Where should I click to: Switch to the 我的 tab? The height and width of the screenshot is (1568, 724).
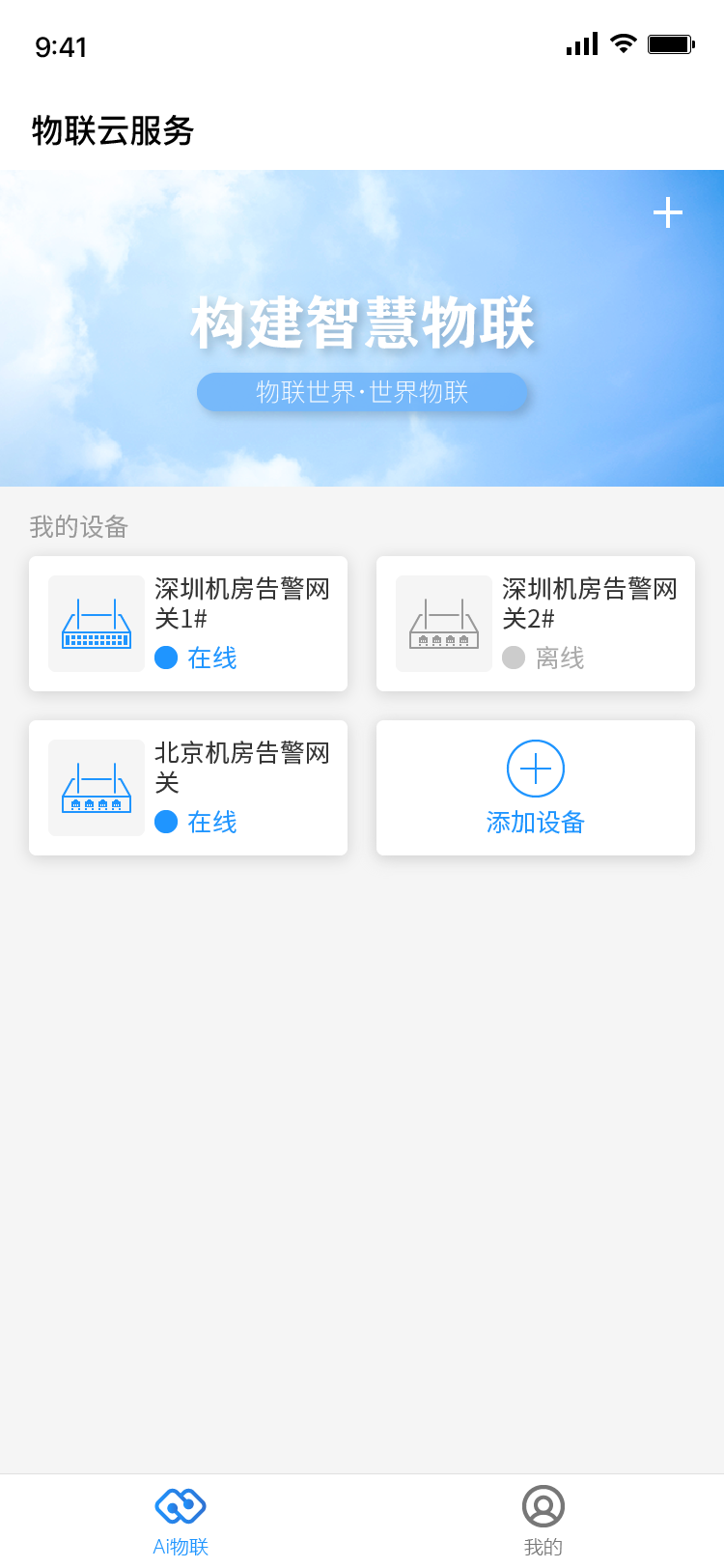click(543, 1521)
